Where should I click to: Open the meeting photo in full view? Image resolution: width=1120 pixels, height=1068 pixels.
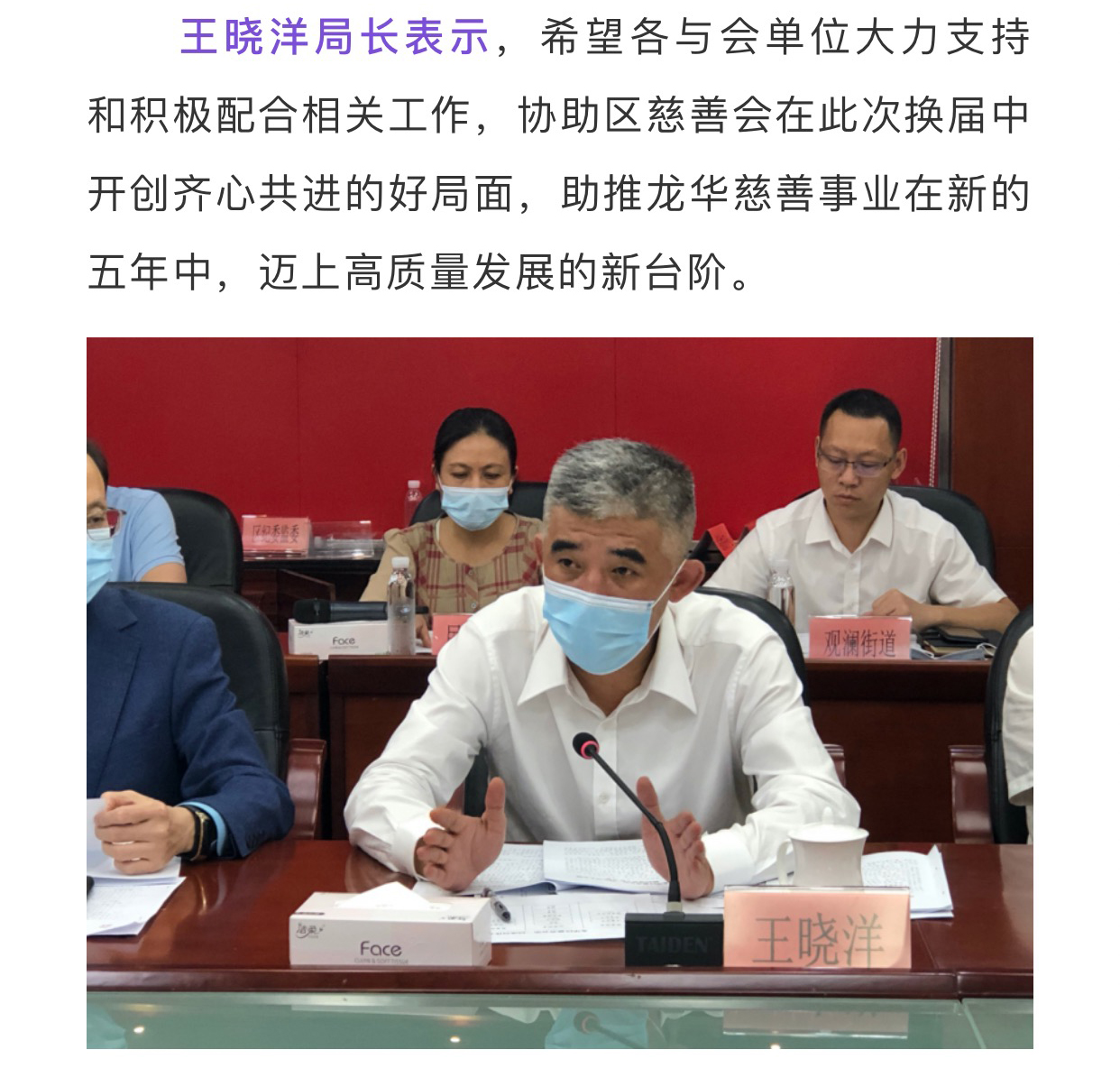click(x=559, y=692)
